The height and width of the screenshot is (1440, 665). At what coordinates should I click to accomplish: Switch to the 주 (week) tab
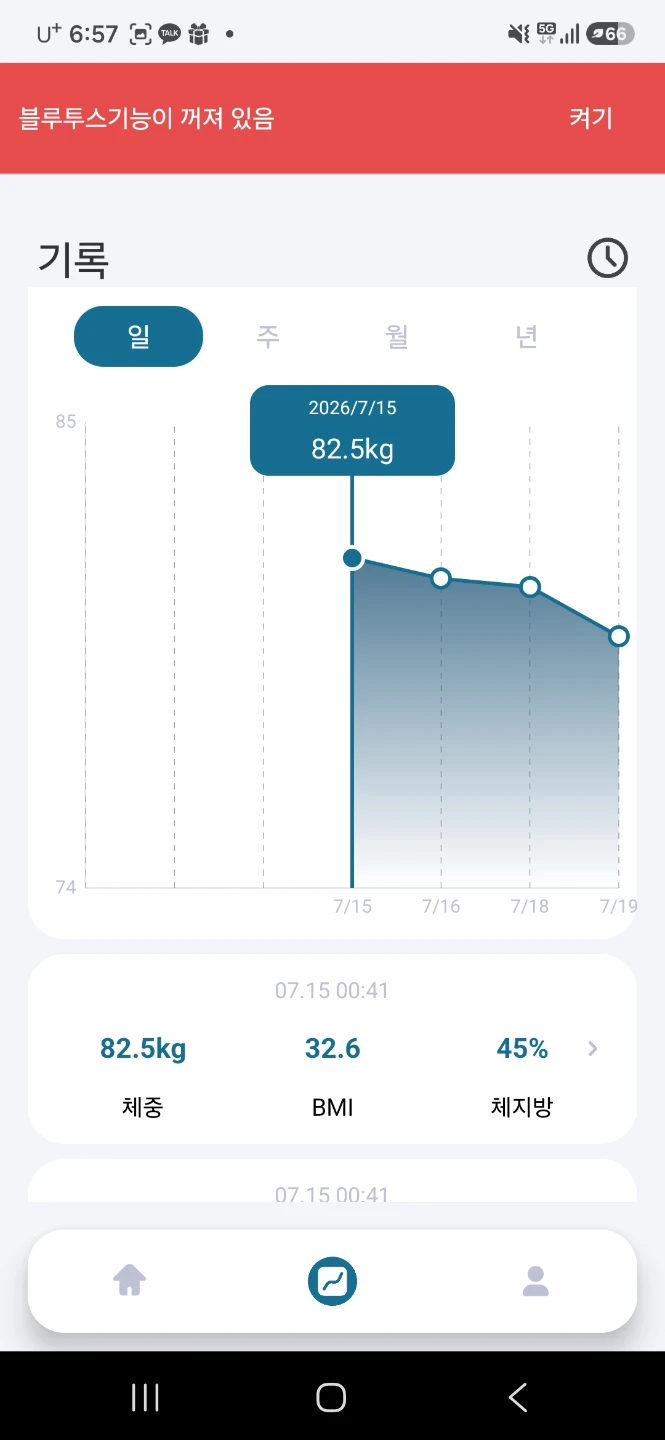(268, 336)
